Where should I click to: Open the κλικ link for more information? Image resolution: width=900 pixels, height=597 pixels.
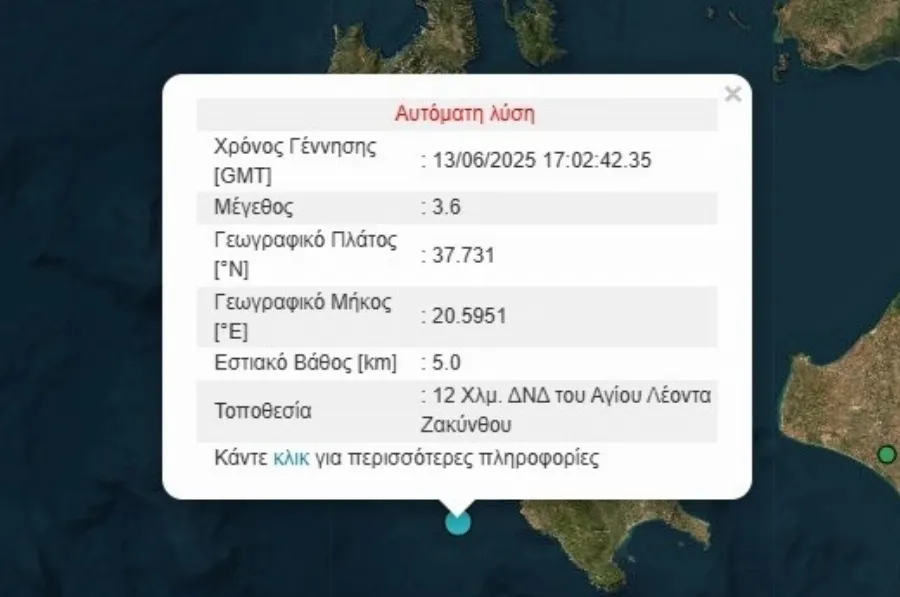coord(291,459)
